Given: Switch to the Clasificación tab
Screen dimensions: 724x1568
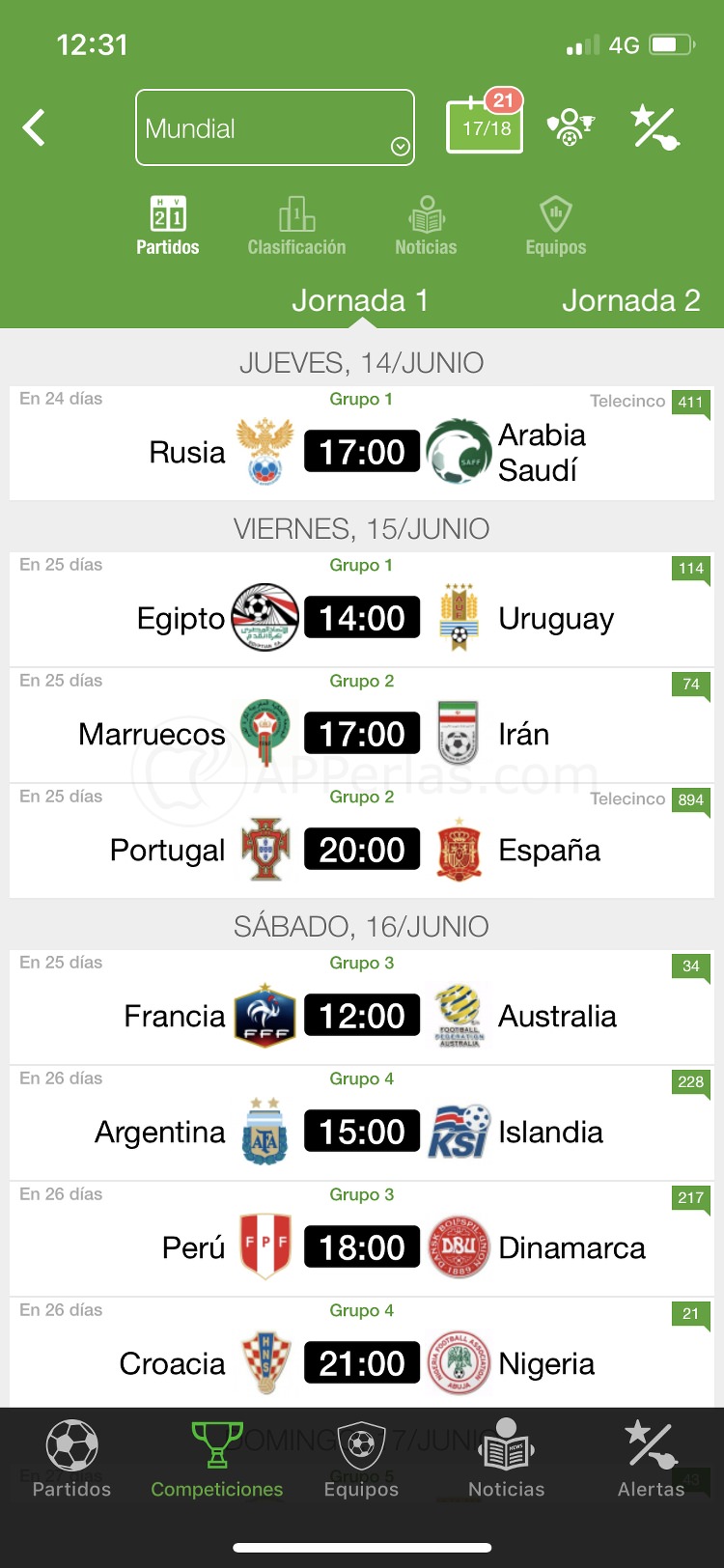Looking at the screenshot, I should click(x=296, y=225).
